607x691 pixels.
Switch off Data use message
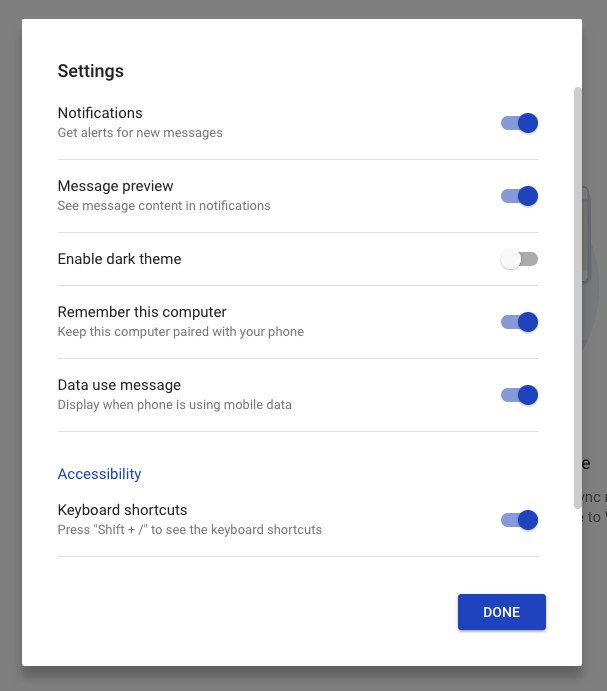[x=519, y=395]
